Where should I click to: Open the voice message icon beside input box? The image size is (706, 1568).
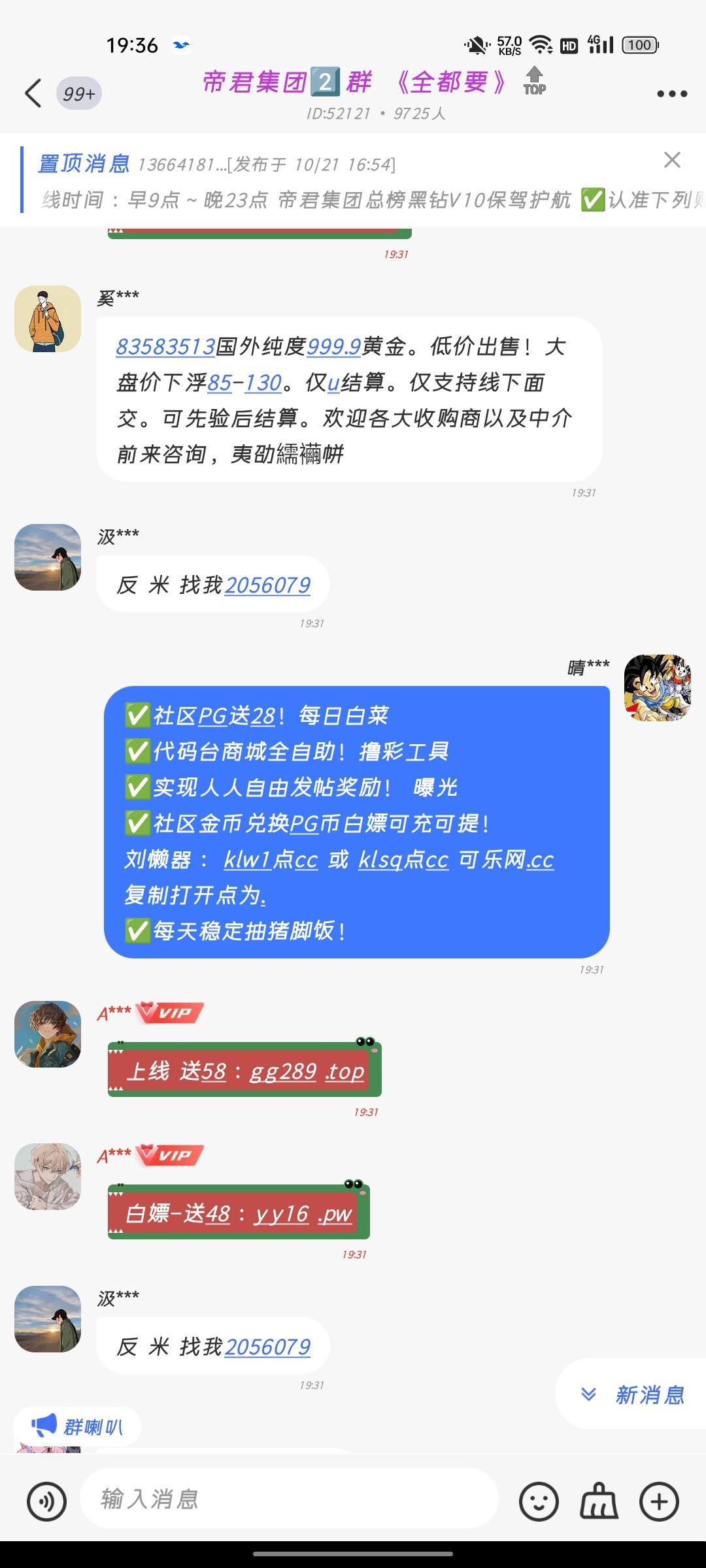tap(45, 1499)
